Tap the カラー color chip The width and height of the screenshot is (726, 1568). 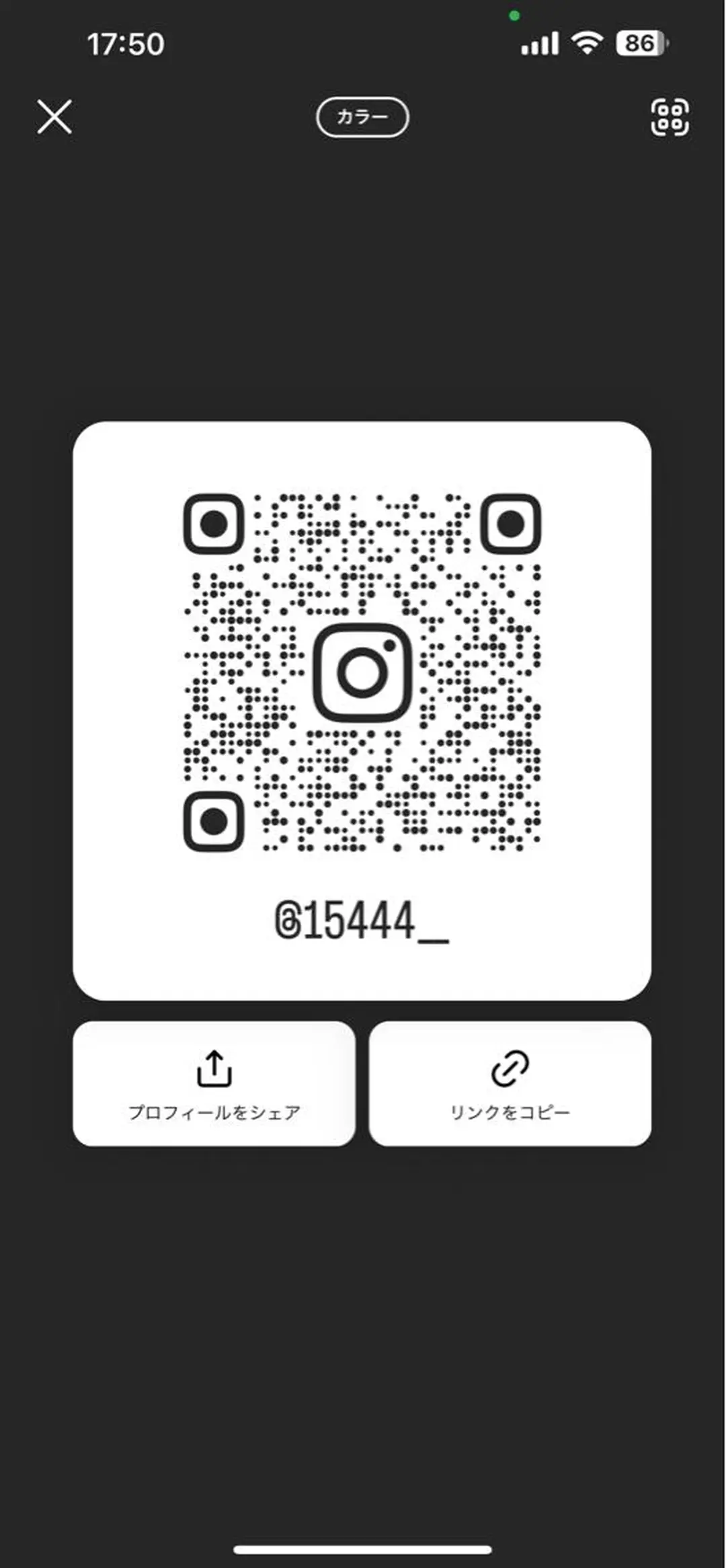point(362,117)
